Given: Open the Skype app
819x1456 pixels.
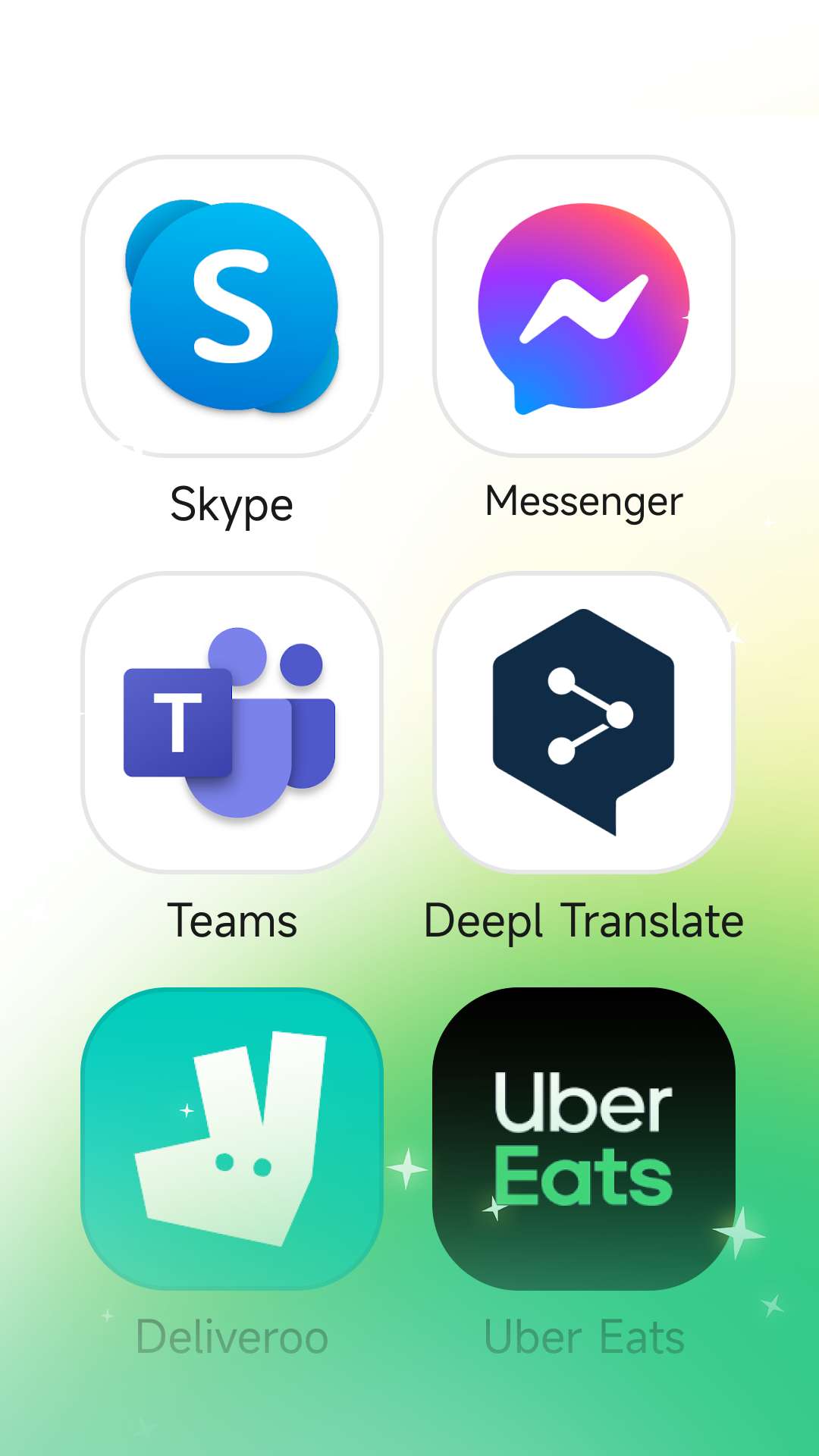Looking at the screenshot, I should tap(232, 306).
